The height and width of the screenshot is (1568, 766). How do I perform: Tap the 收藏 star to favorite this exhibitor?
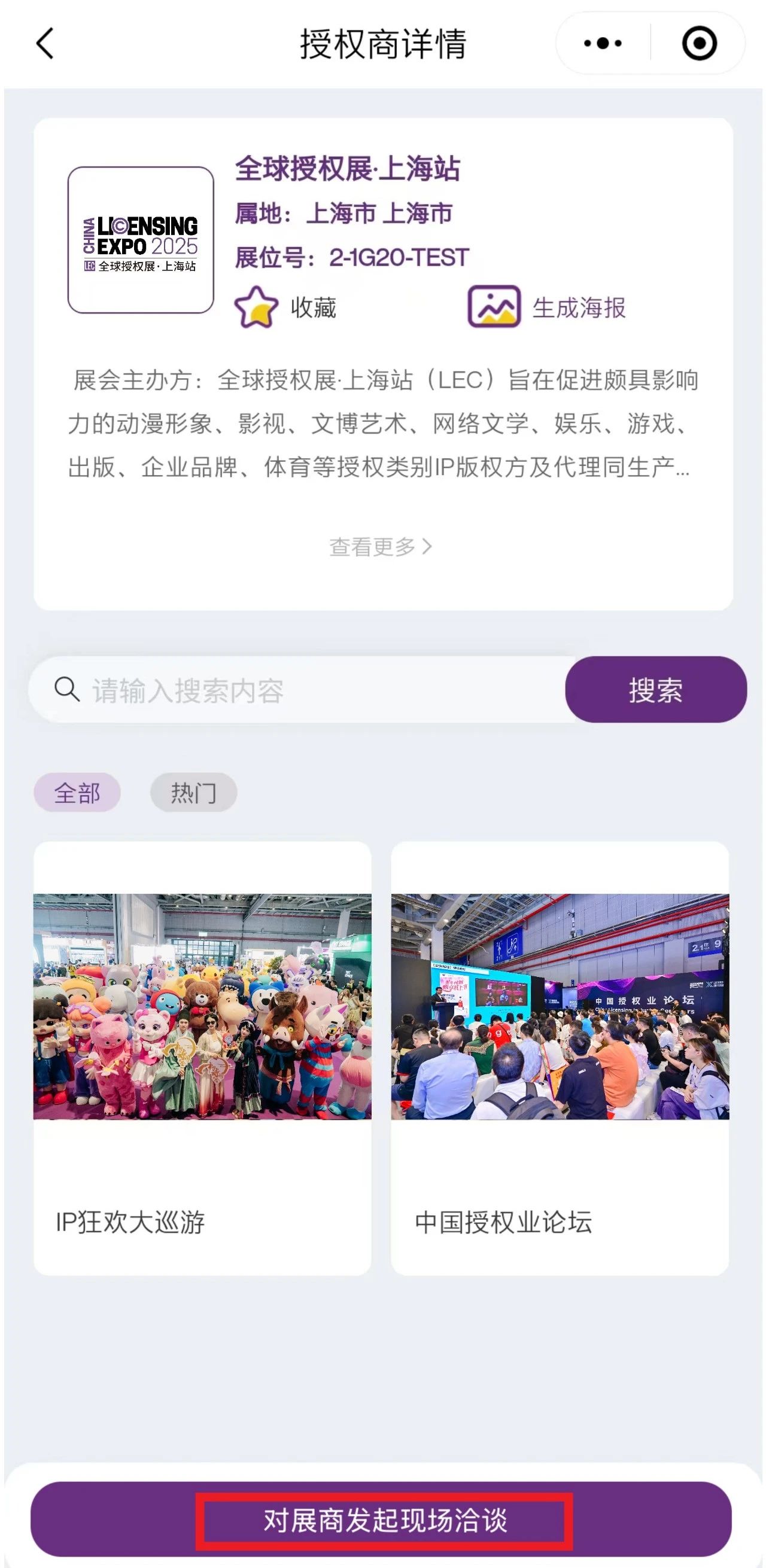click(x=257, y=307)
